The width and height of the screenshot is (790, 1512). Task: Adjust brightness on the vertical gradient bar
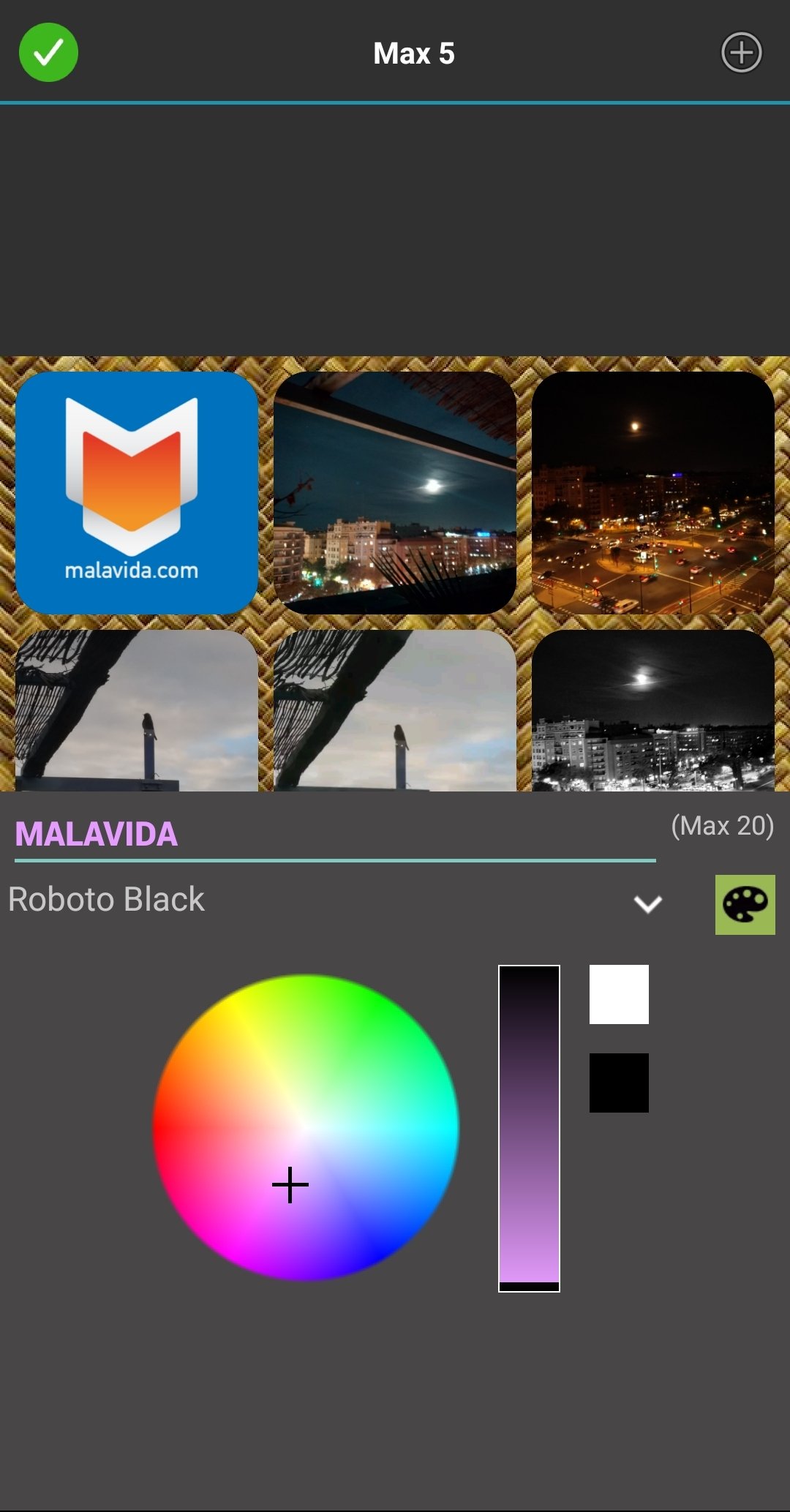point(529,1129)
